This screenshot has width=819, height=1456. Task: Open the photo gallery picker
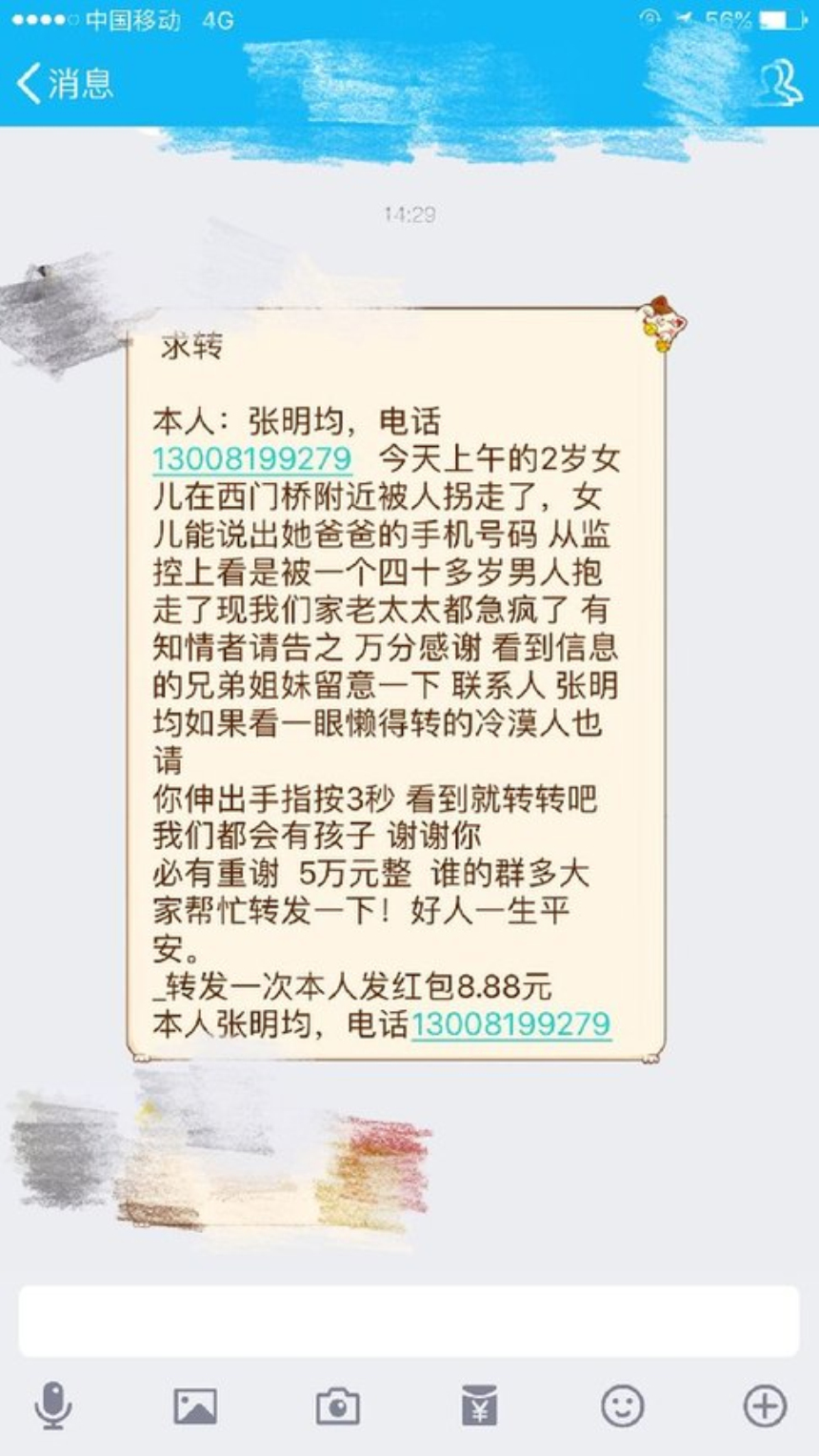(x=195, y=1405)
